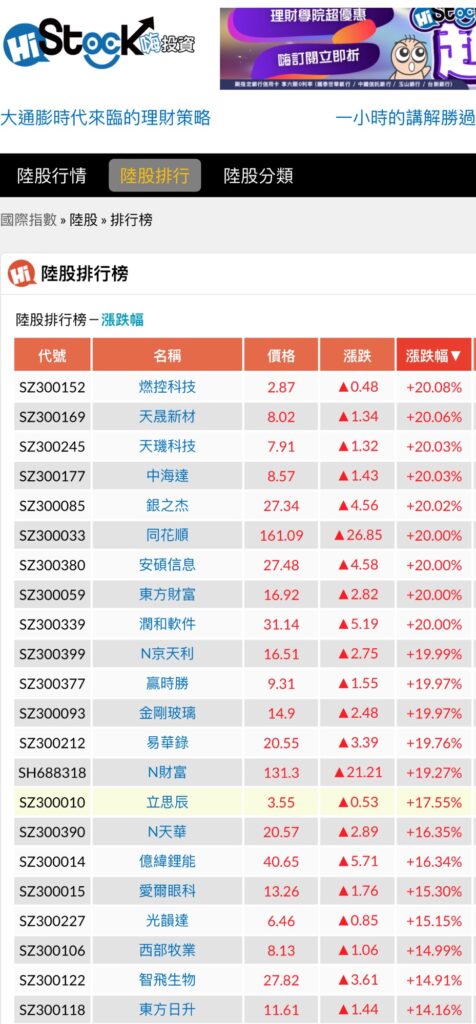View the 立思辰 stock page
Image resolution: width=476 pixels, height=1024 pixels.
point(167,802)
